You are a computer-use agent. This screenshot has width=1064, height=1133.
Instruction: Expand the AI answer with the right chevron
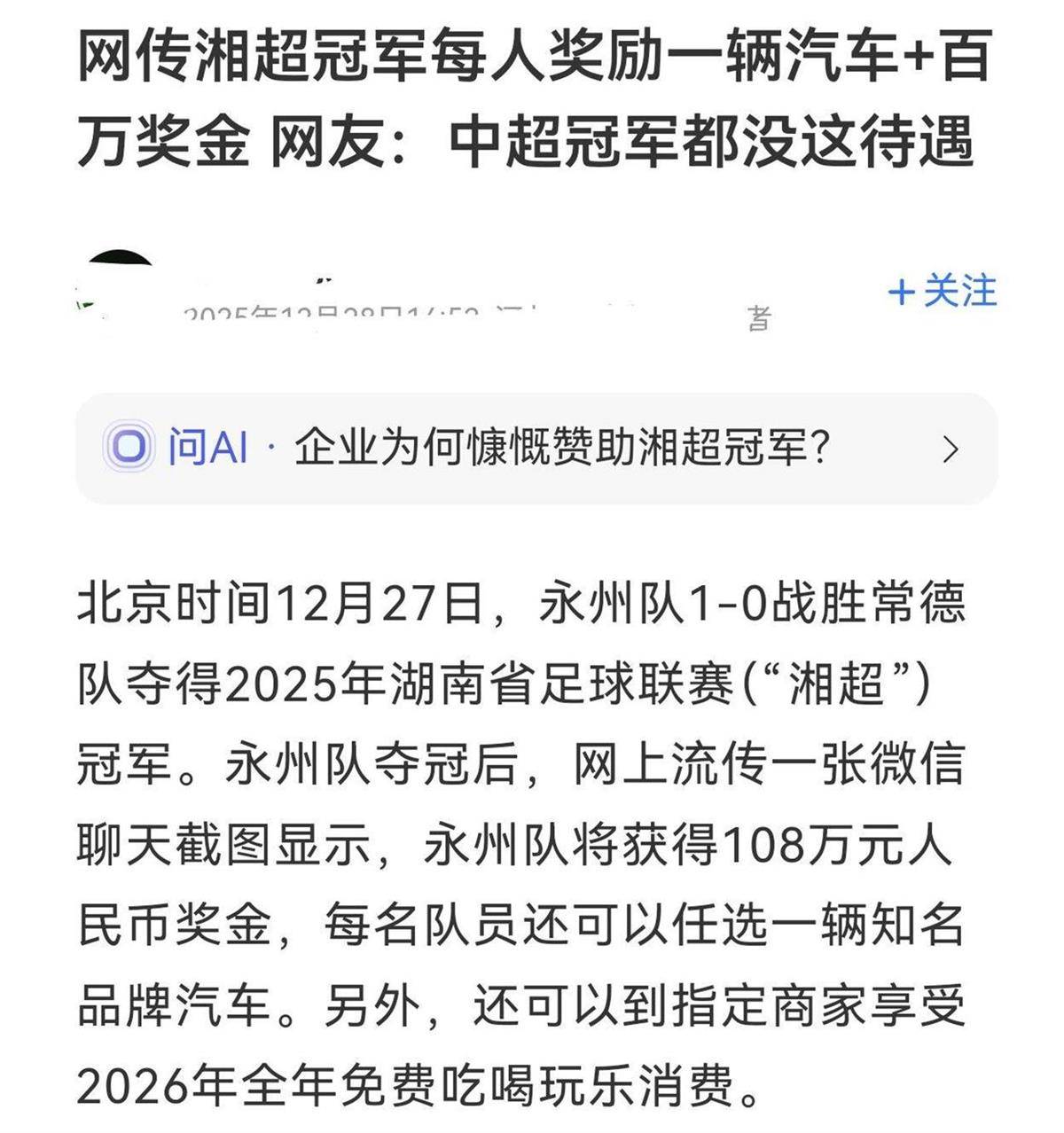952,450
